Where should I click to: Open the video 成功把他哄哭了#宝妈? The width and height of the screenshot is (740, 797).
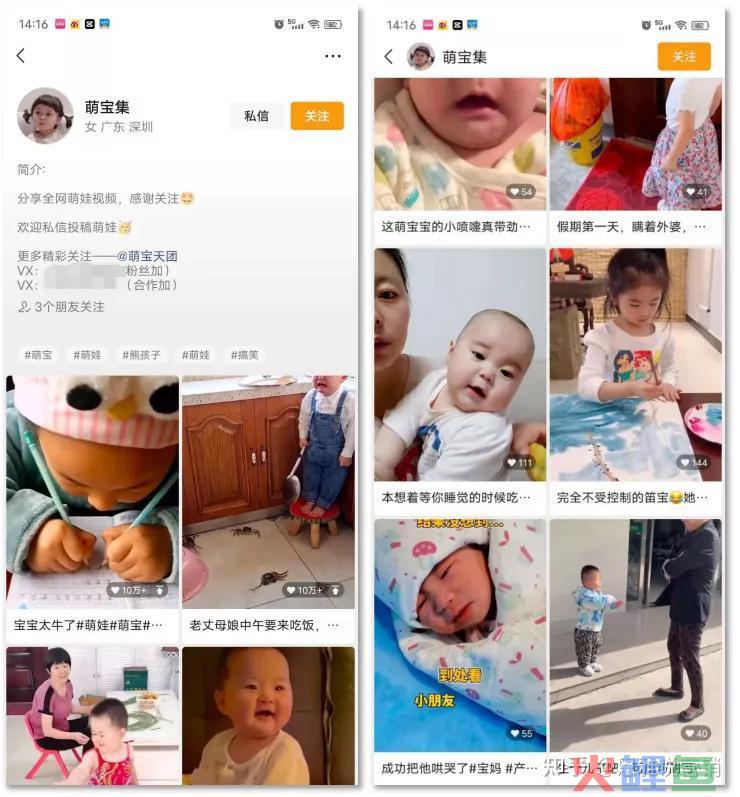460,635
